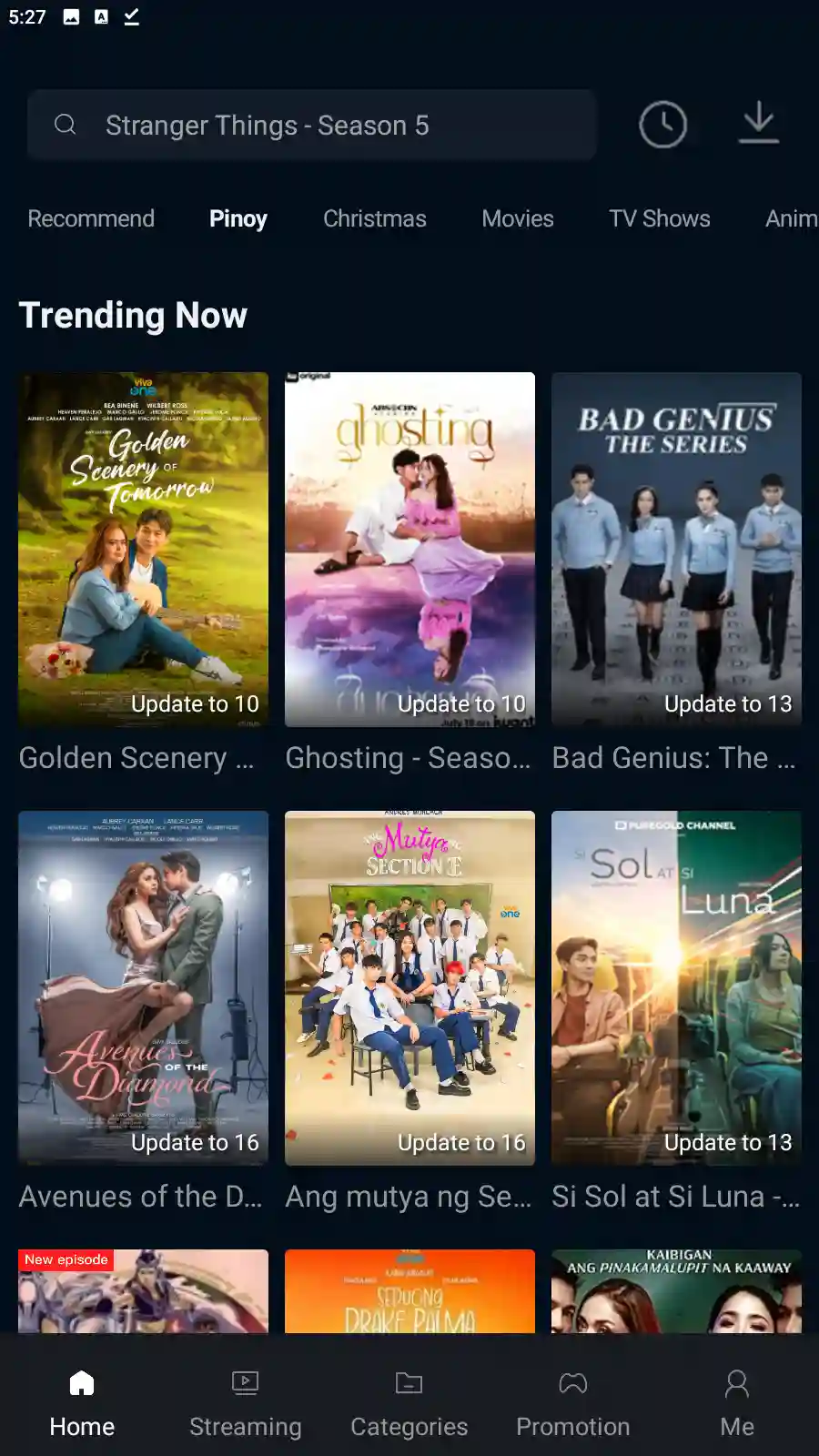Open watch history clock icon
The width and height of the screenshot is (819, 1456).
[x=662, y=125]
